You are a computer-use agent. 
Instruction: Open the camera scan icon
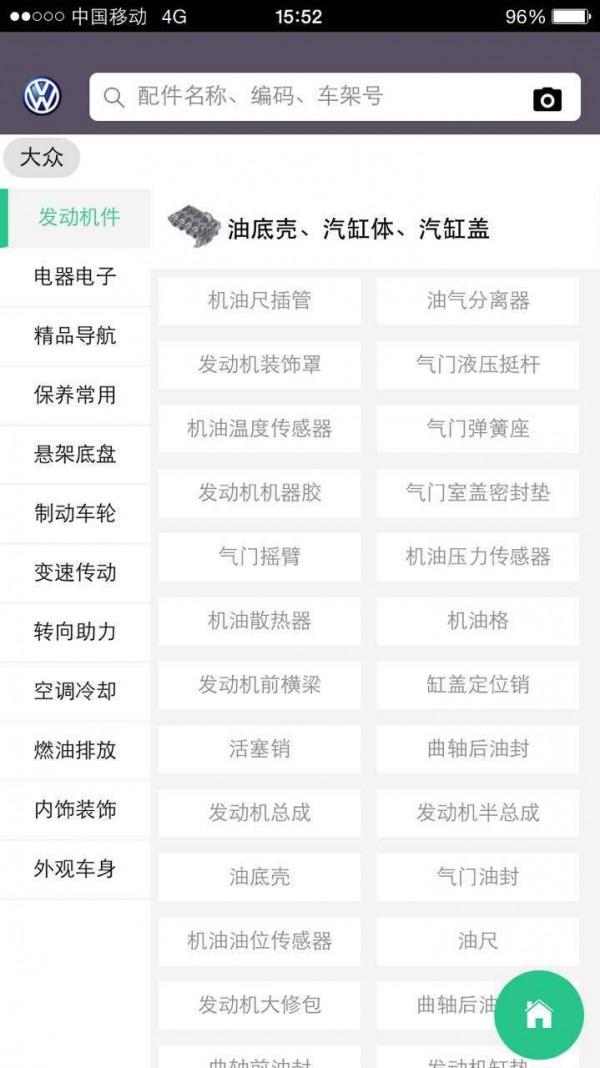click(x=547, y=98)
